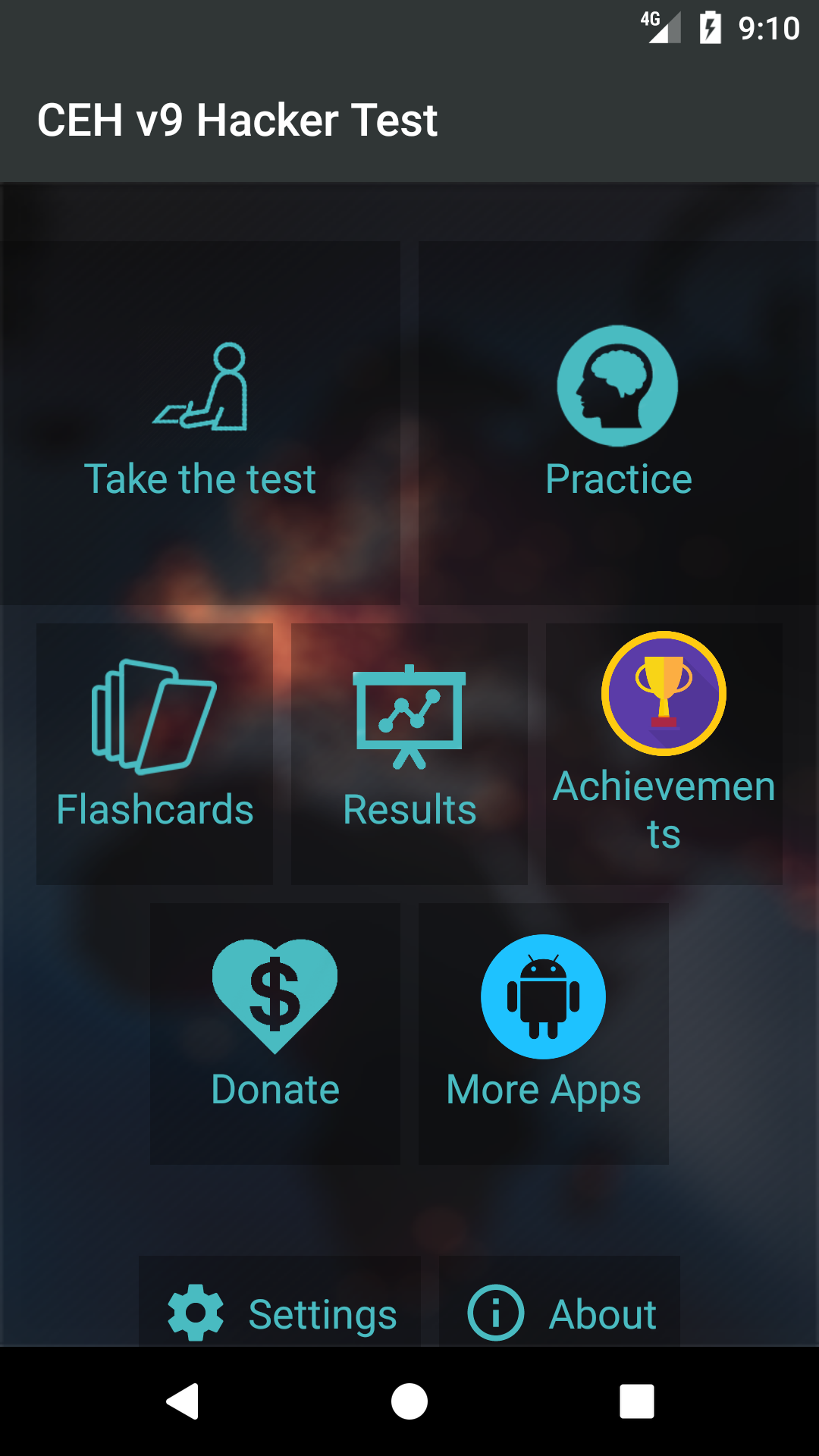Start a Flashcards session
Screen dimensions: 819x1456
coord(154,751)
